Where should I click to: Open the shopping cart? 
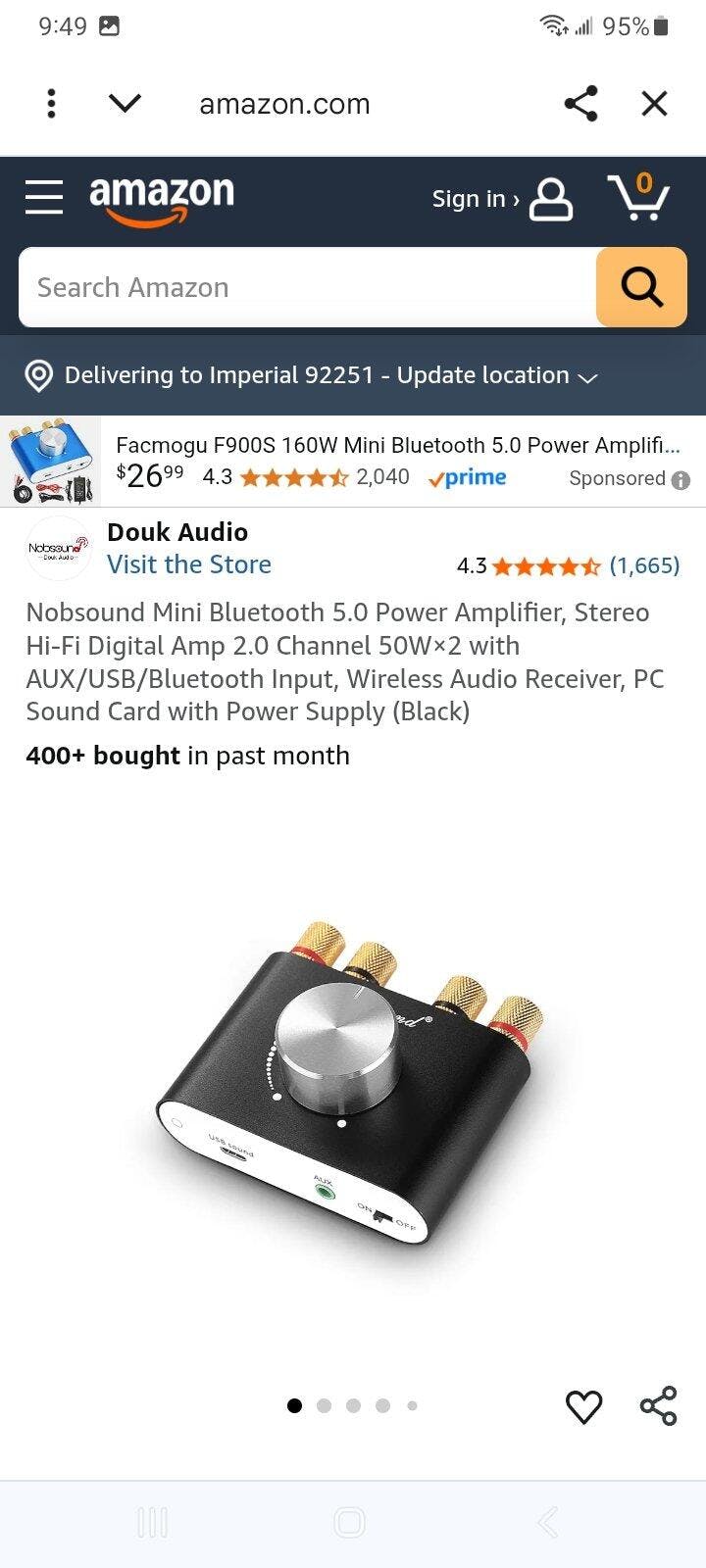click(x=637, y=197)
